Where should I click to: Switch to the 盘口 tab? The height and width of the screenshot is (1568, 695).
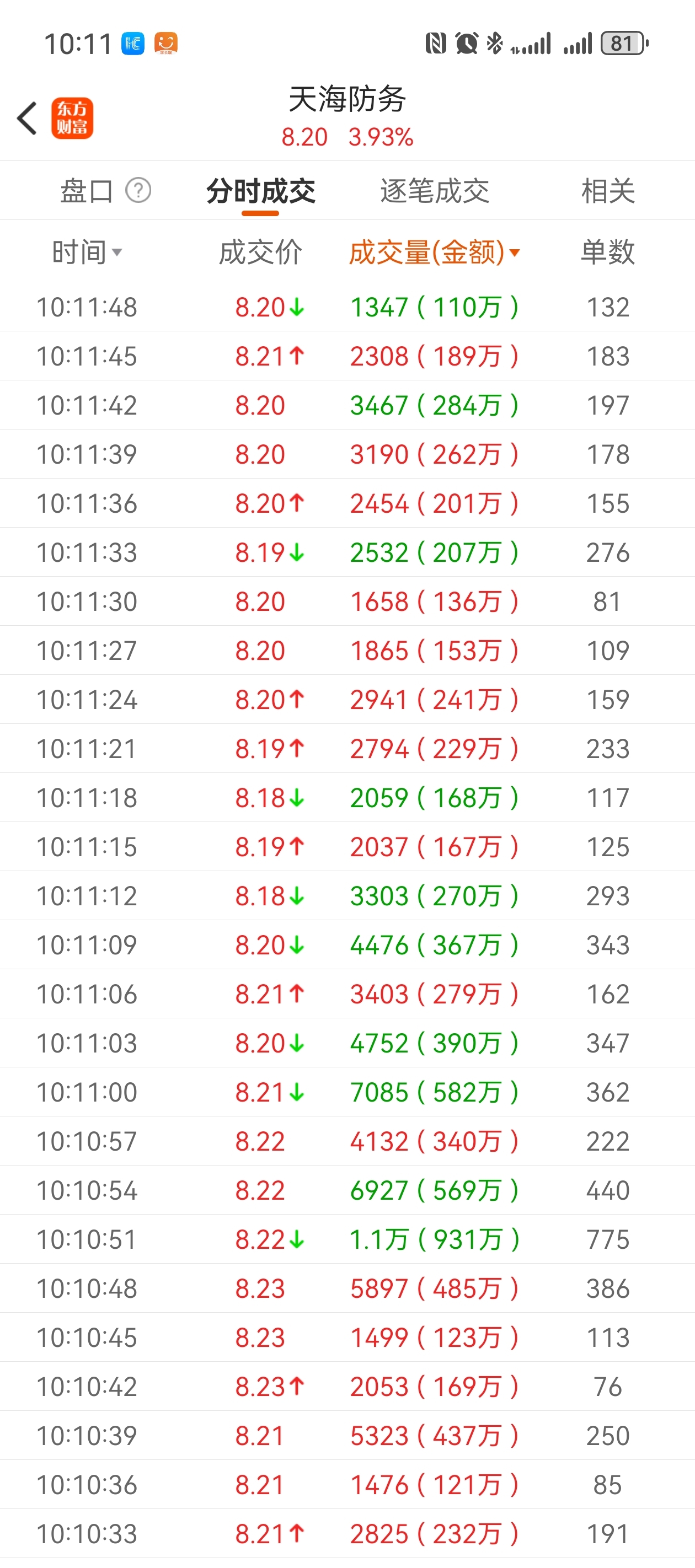87,191
